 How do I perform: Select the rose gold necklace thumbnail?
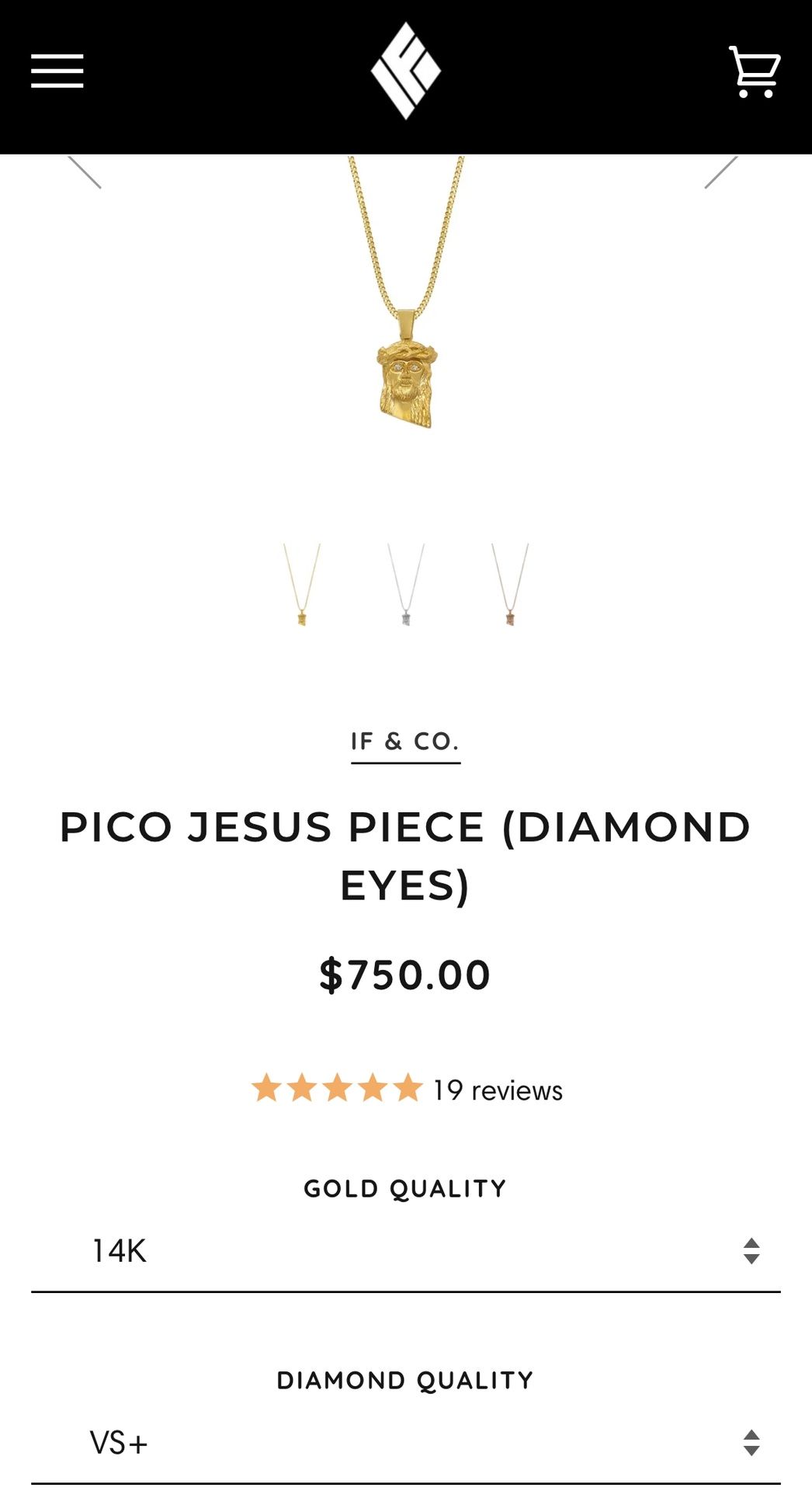point(510,584)
